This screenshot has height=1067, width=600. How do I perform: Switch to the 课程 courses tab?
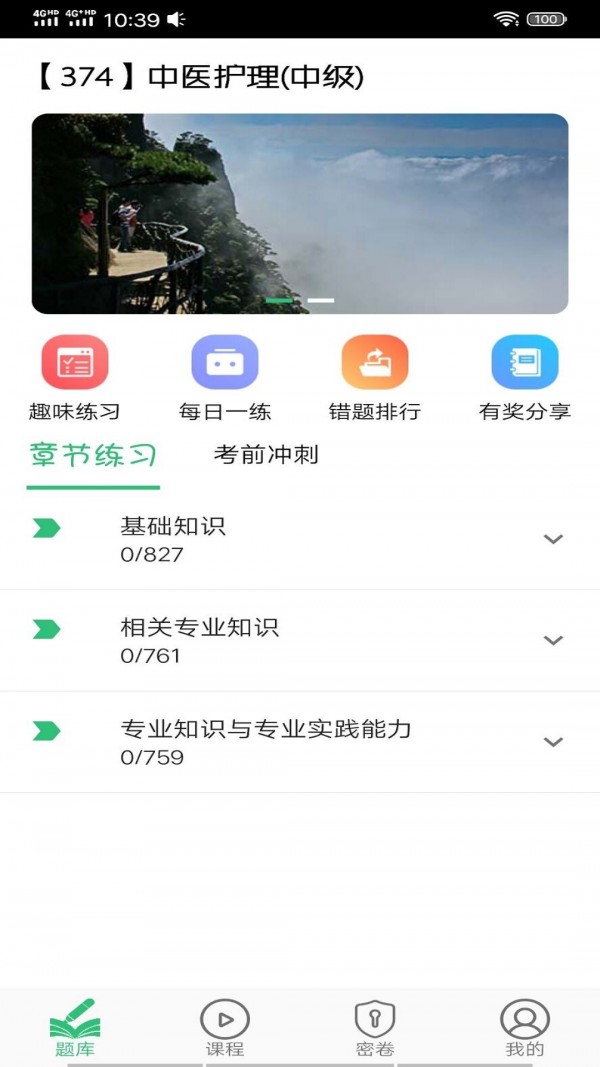tap(225, 1027)
